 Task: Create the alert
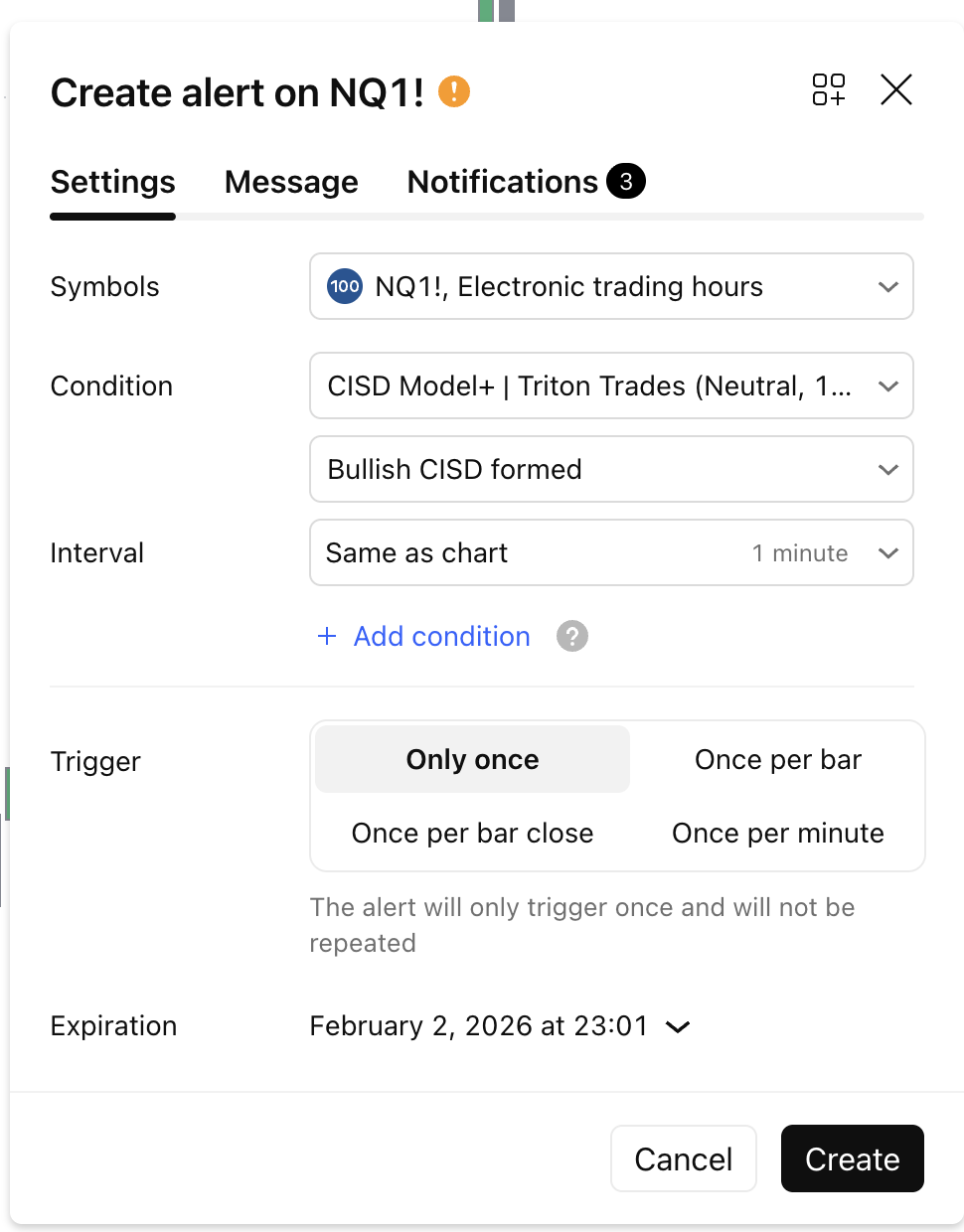tap(853, 1159)
